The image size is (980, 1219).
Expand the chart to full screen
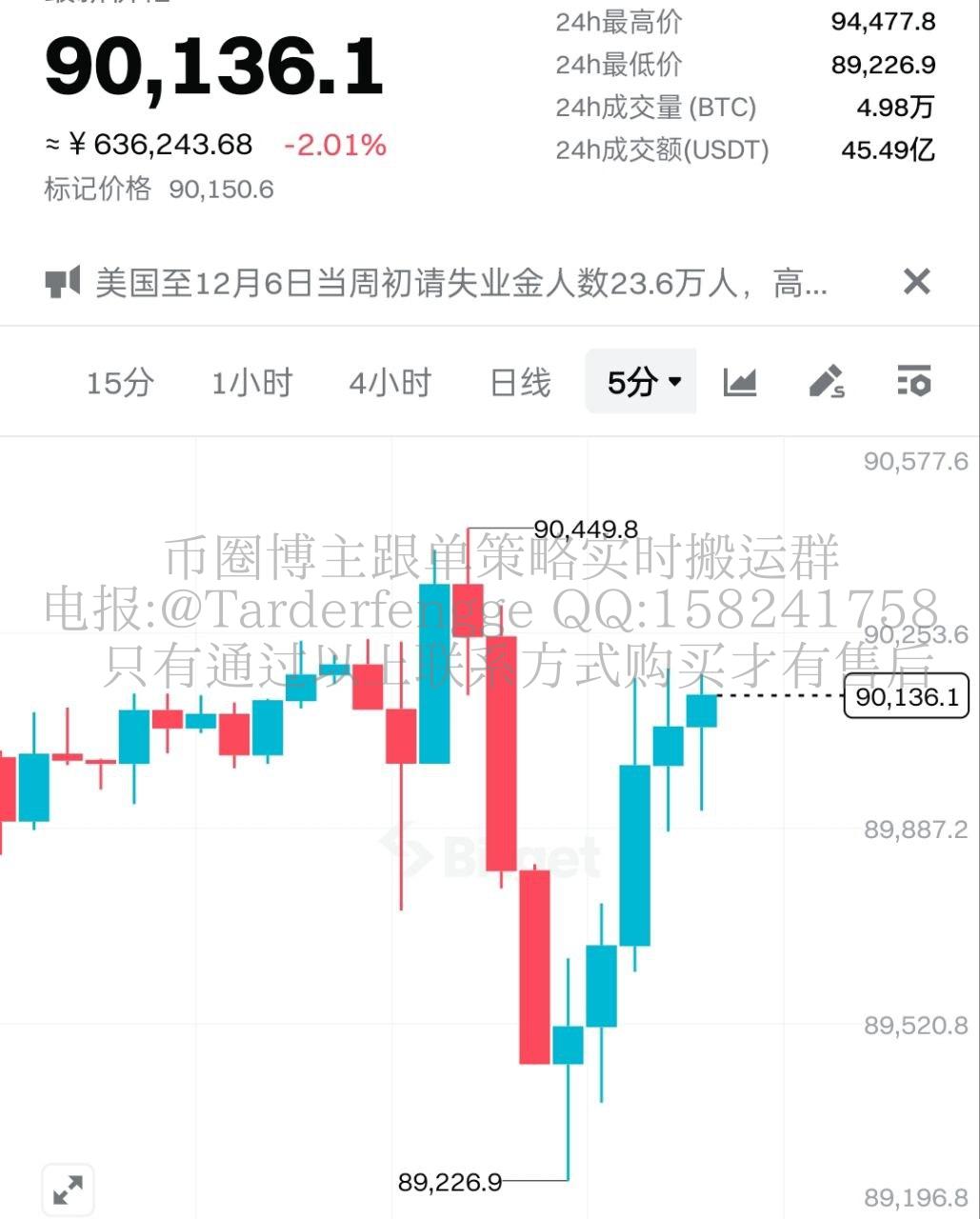click(68, 1189)
